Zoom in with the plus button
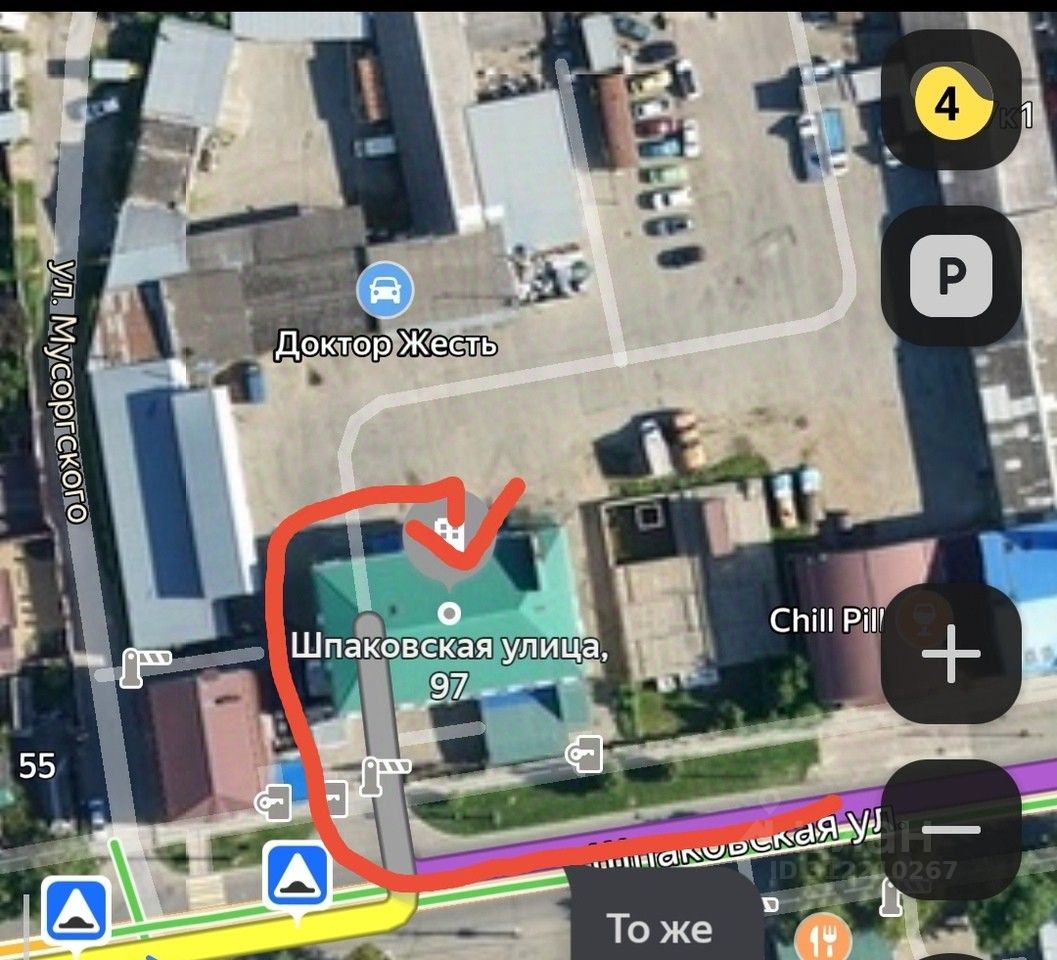1057x960 pixels. click(951, 654)
